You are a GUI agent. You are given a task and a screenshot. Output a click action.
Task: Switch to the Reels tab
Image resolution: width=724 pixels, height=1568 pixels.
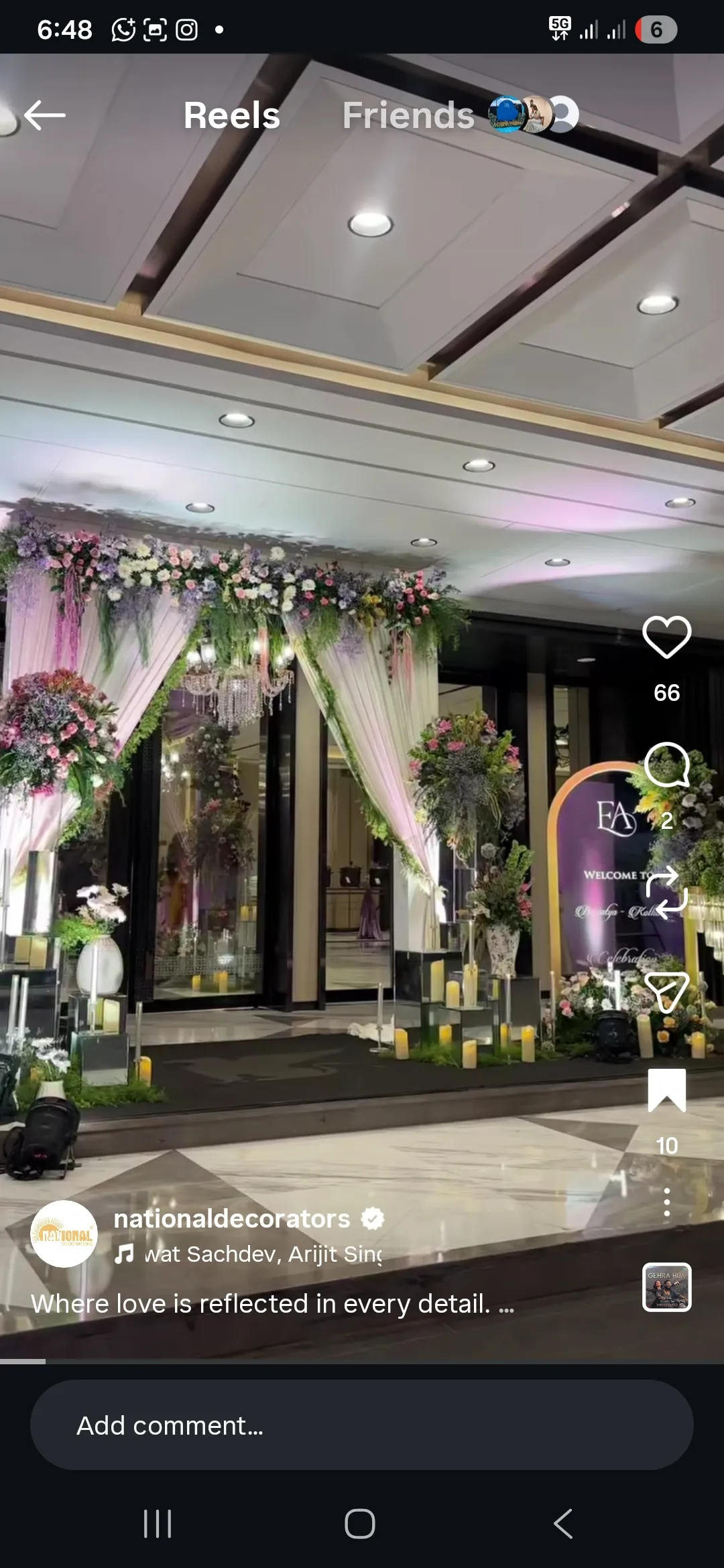pyautogui.click(x=232, y=115)
